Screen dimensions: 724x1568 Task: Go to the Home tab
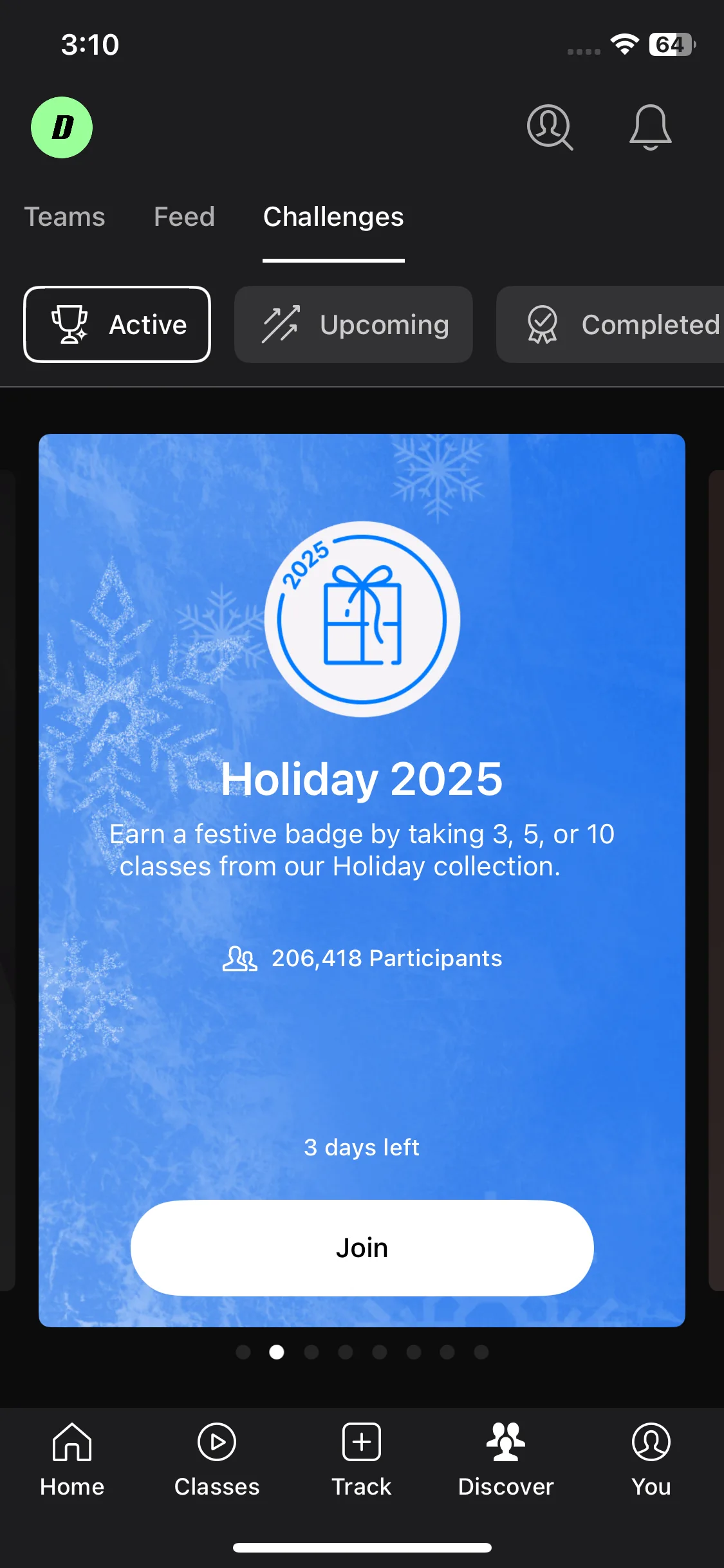coord(72,1460)
